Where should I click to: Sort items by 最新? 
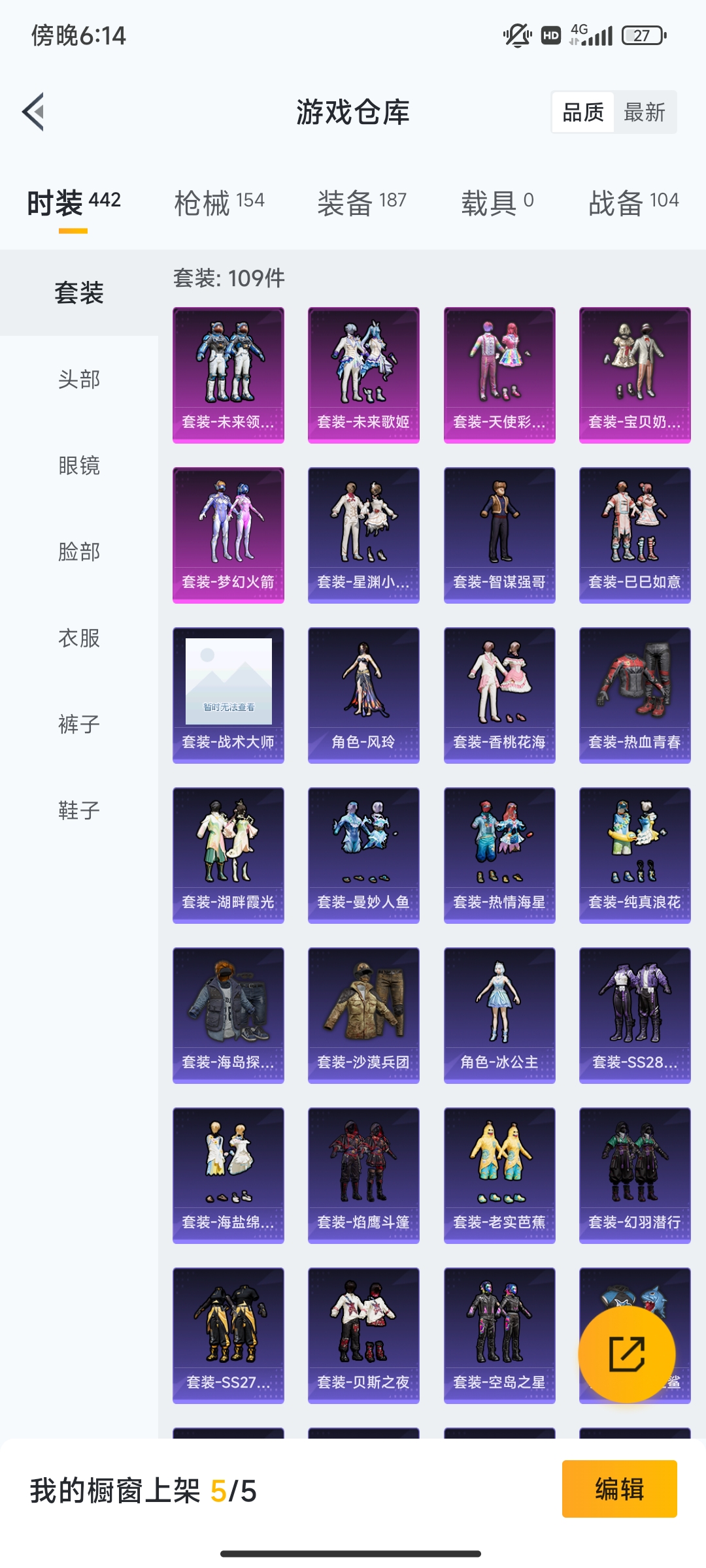pos(645,112)
